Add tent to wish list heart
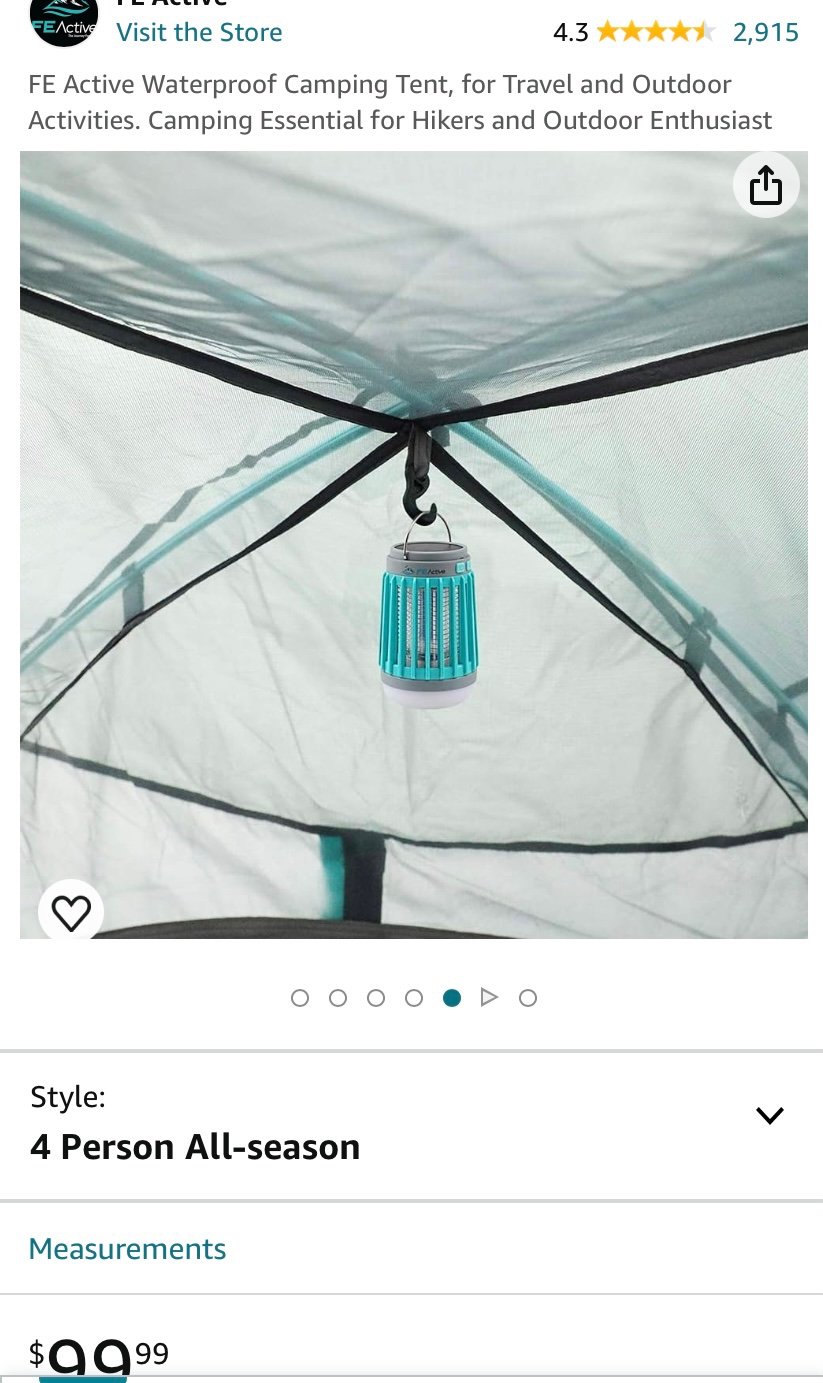 (x=71, y=912)
